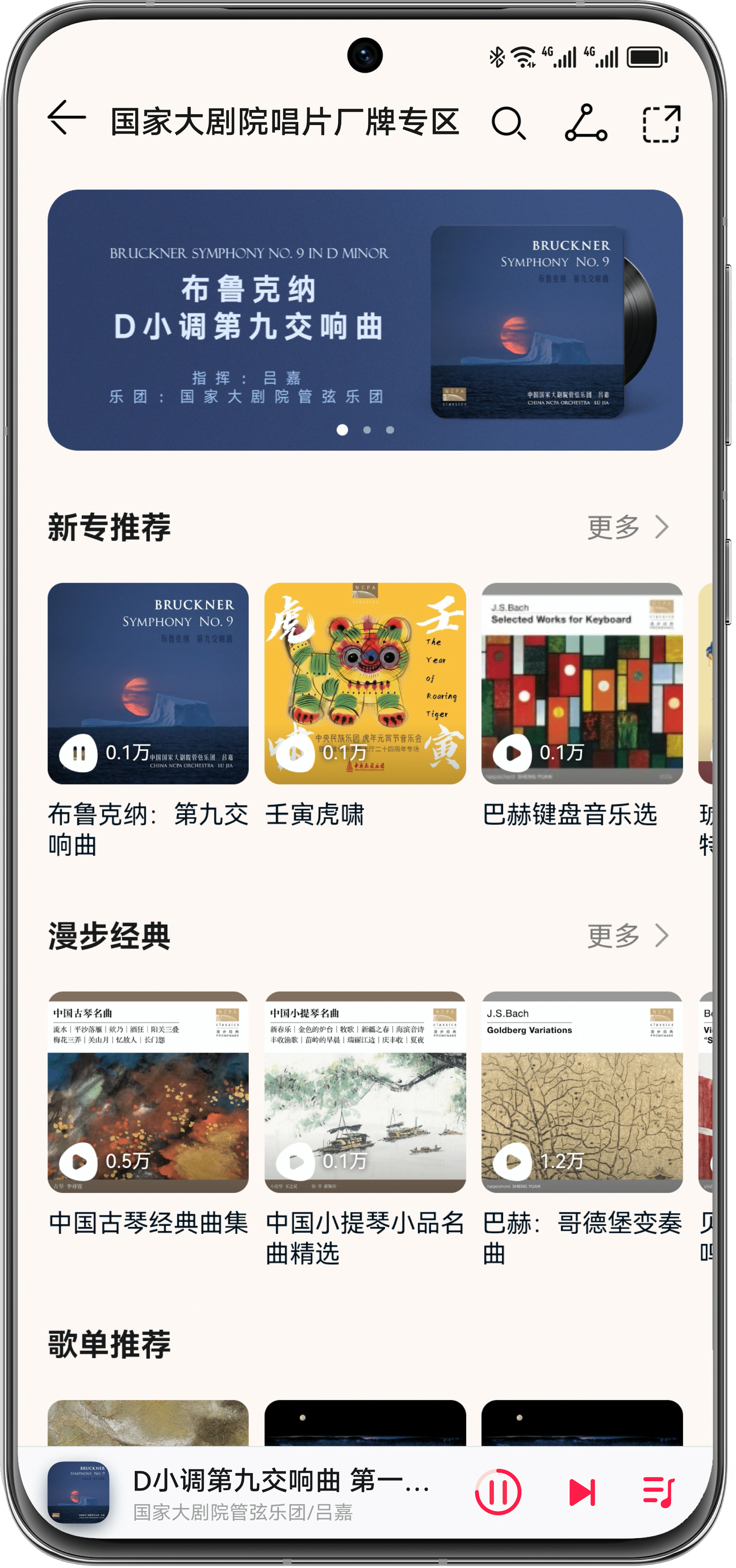The width and height of the screenshot is (736, 1568).
Task: Pause playback in the mini player
Action: pos(498,1492)
